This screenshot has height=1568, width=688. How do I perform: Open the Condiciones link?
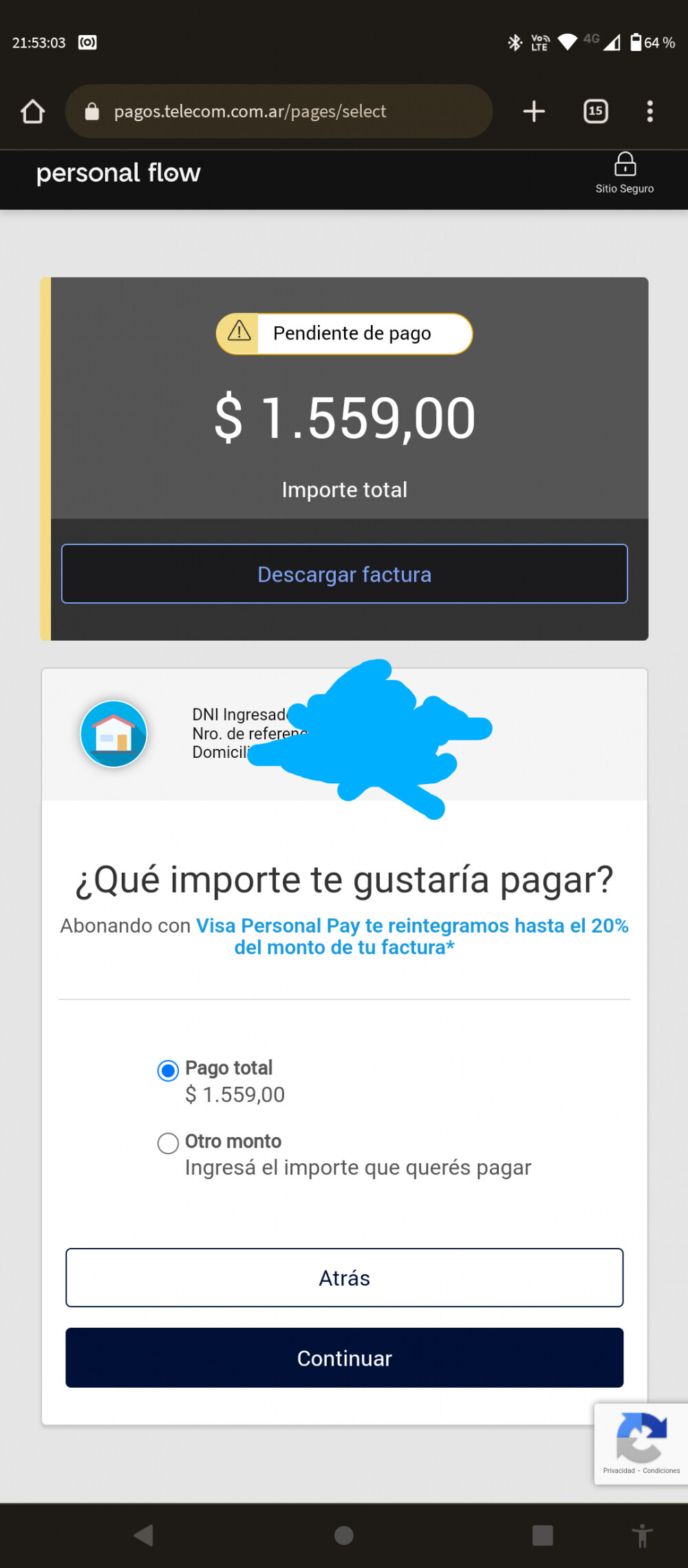point(662,1470)
